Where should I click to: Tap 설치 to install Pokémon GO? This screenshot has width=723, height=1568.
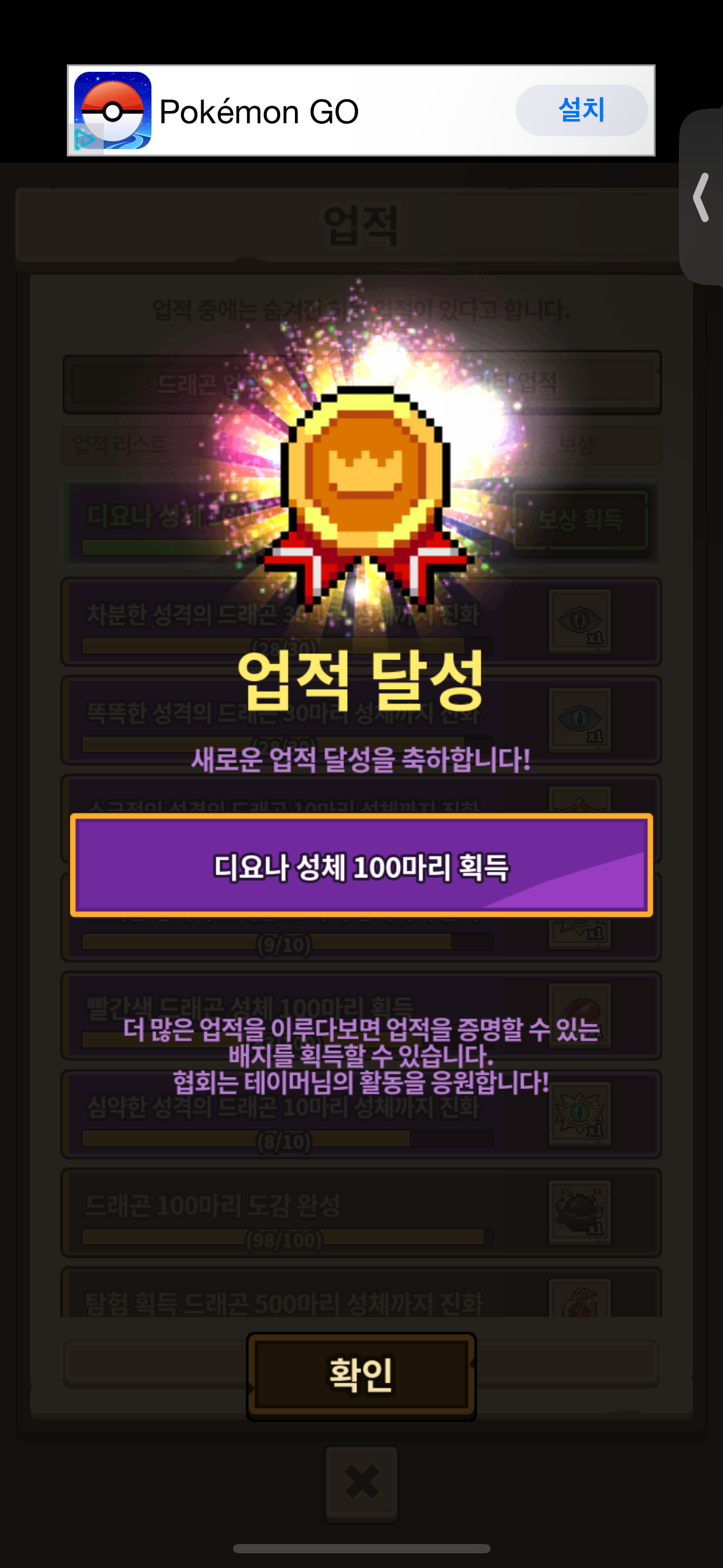[x=581, y=110]
